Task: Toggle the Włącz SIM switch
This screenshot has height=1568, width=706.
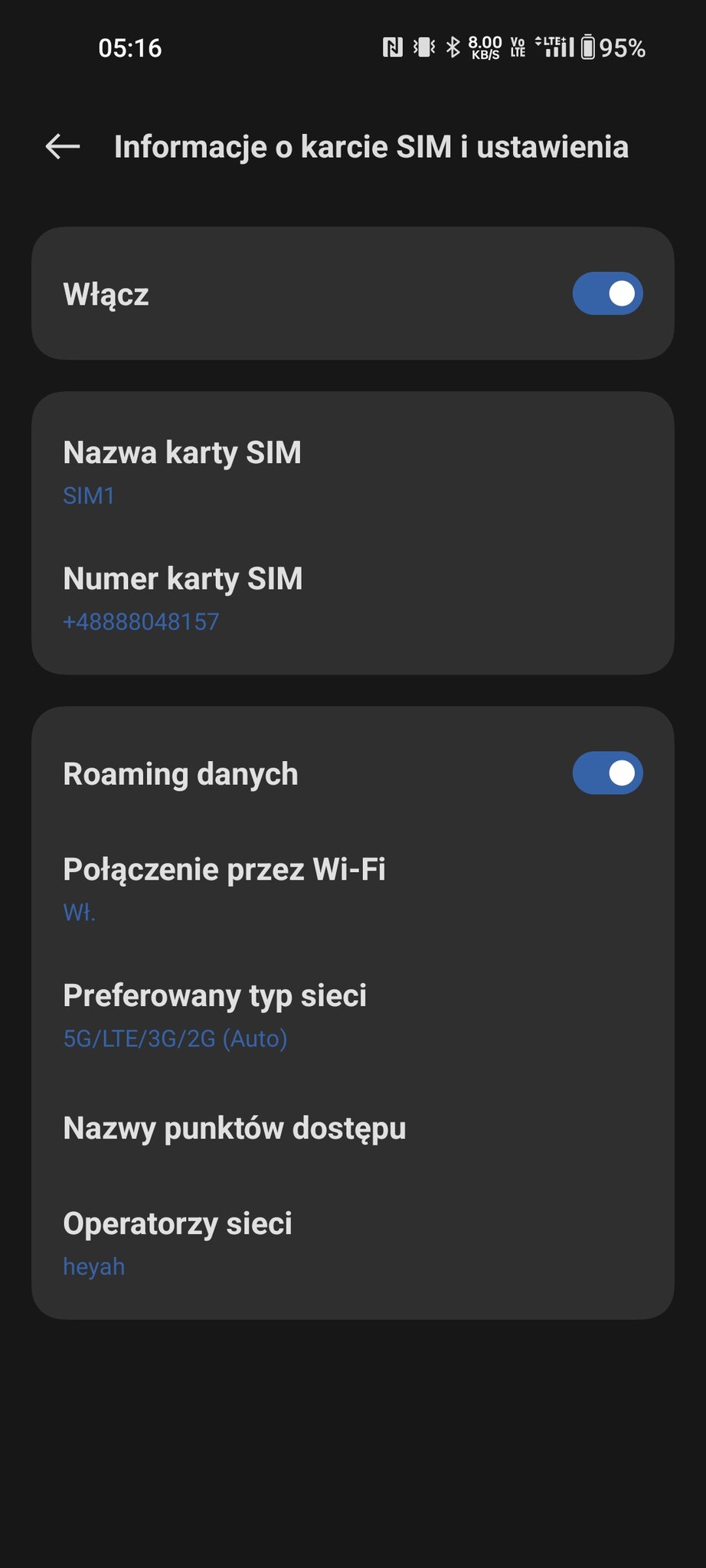Action: click(607, 294)
